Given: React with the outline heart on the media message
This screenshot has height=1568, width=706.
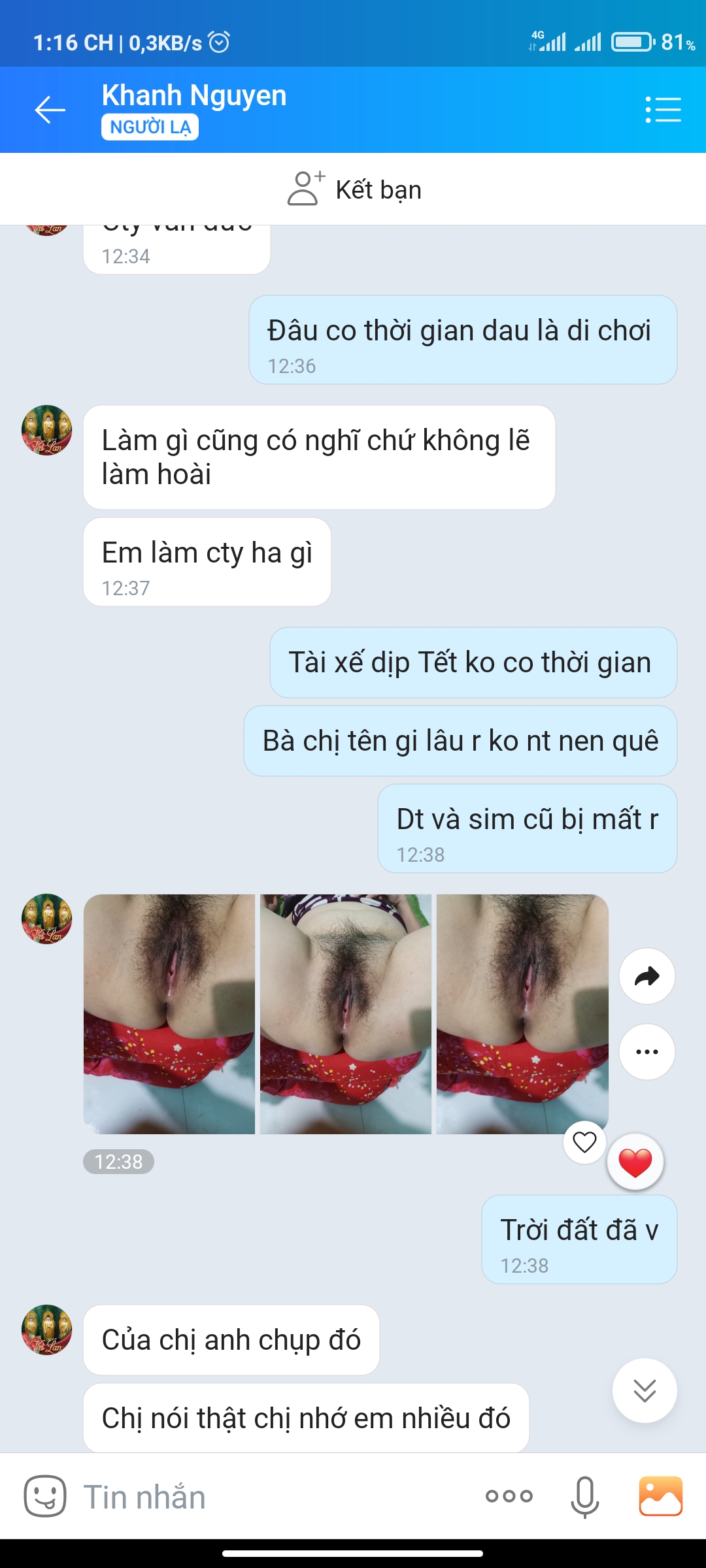Looking at the screenshot, I should 584,1142.
